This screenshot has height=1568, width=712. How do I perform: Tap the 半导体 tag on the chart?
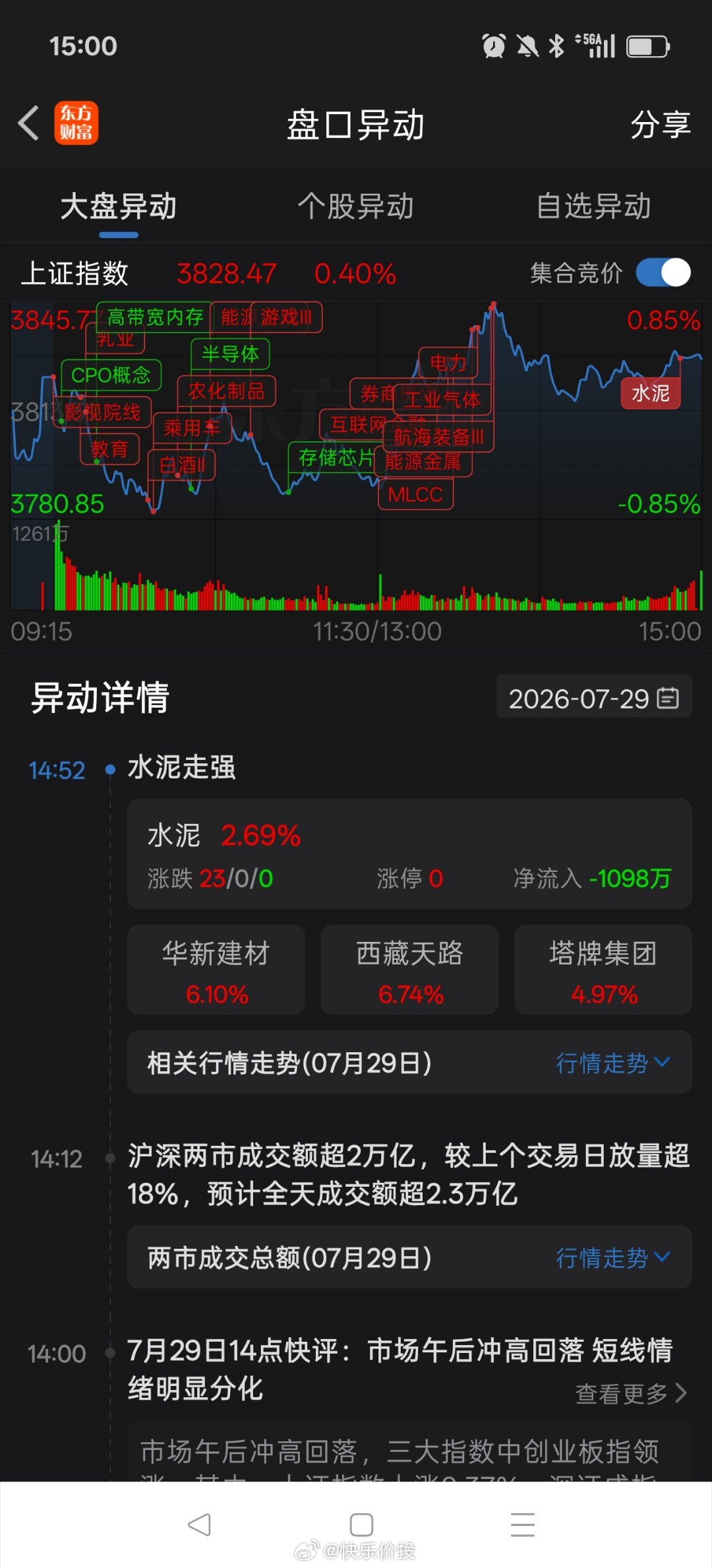click(x=230, y=354)
